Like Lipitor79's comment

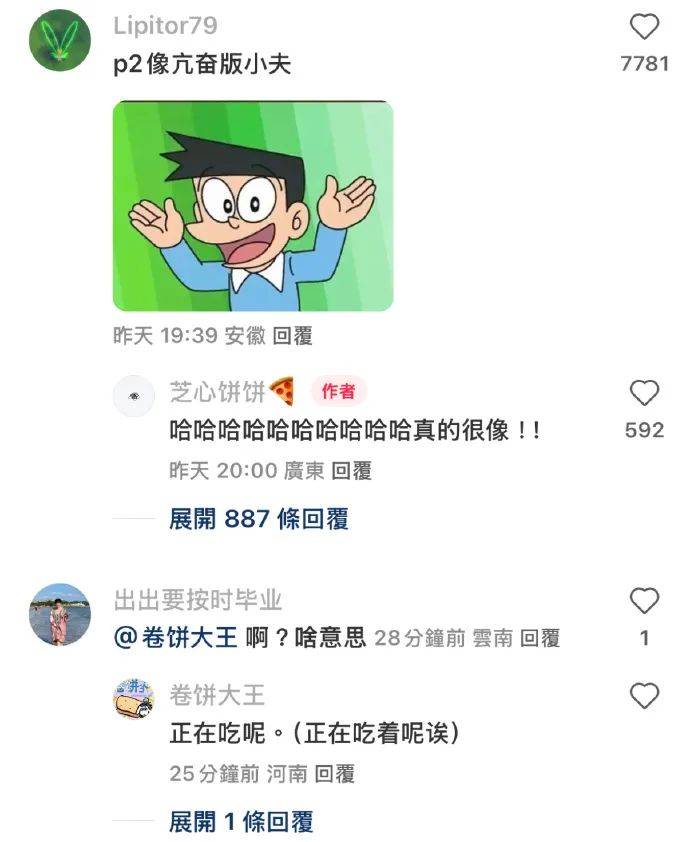644,27
